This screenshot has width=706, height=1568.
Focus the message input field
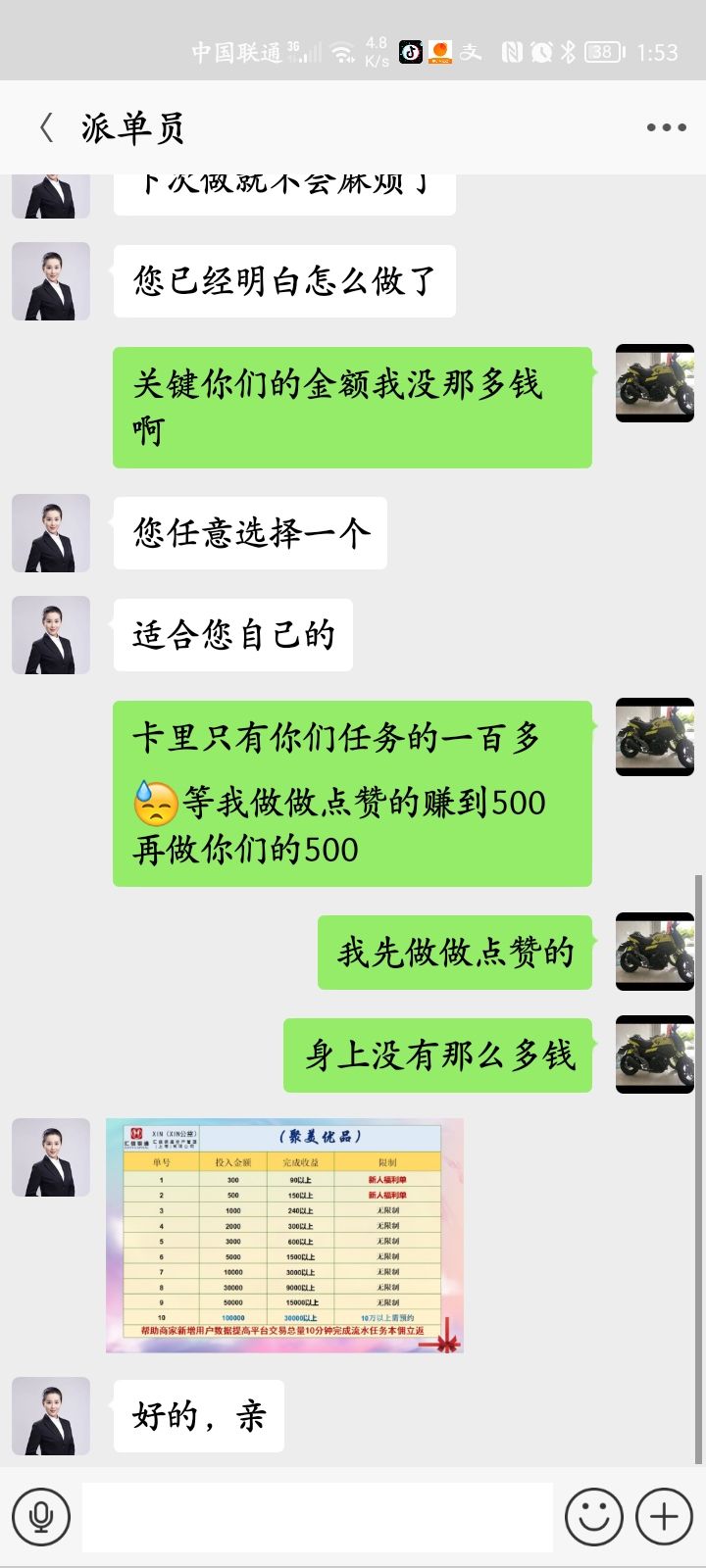point(317,1517)
